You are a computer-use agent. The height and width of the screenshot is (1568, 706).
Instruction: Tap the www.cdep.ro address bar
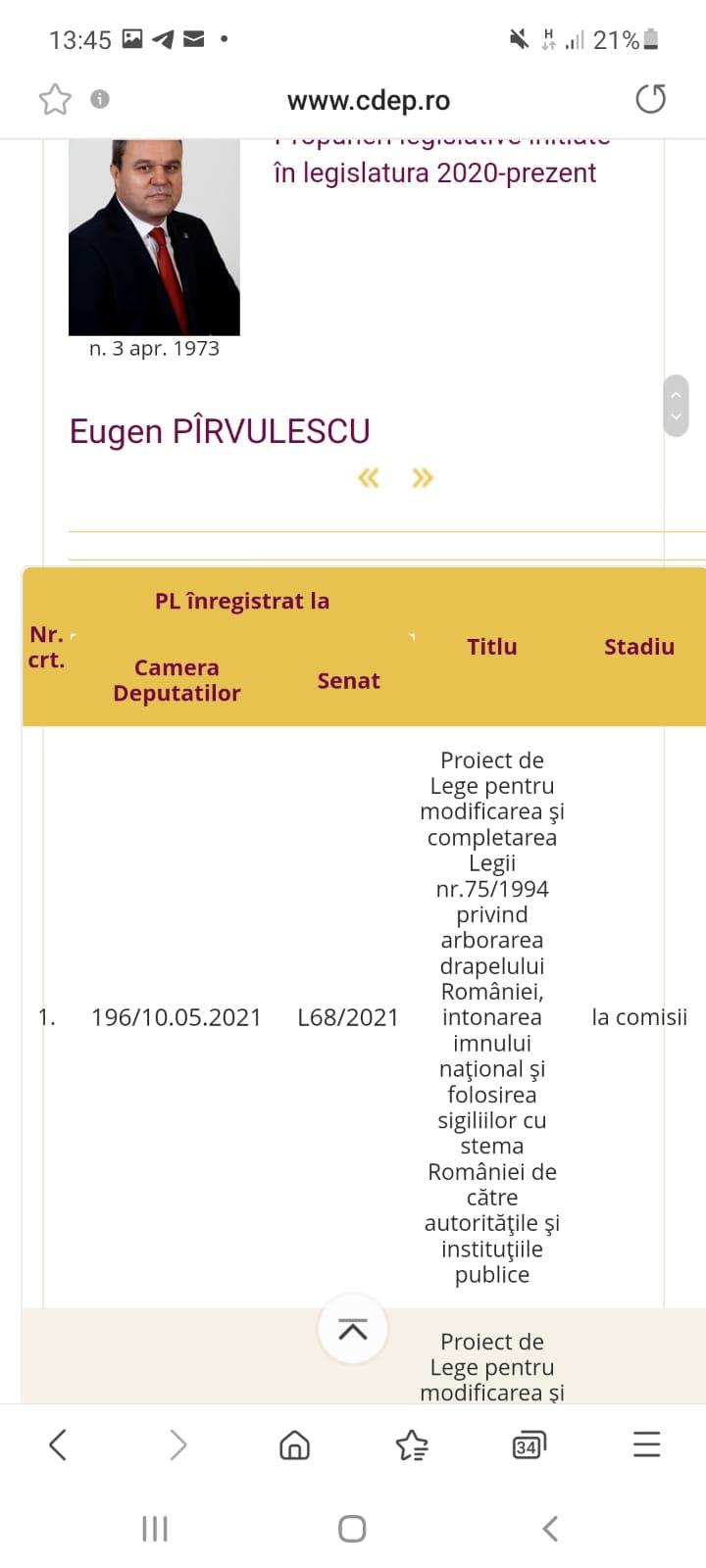(x=367, y=99)
